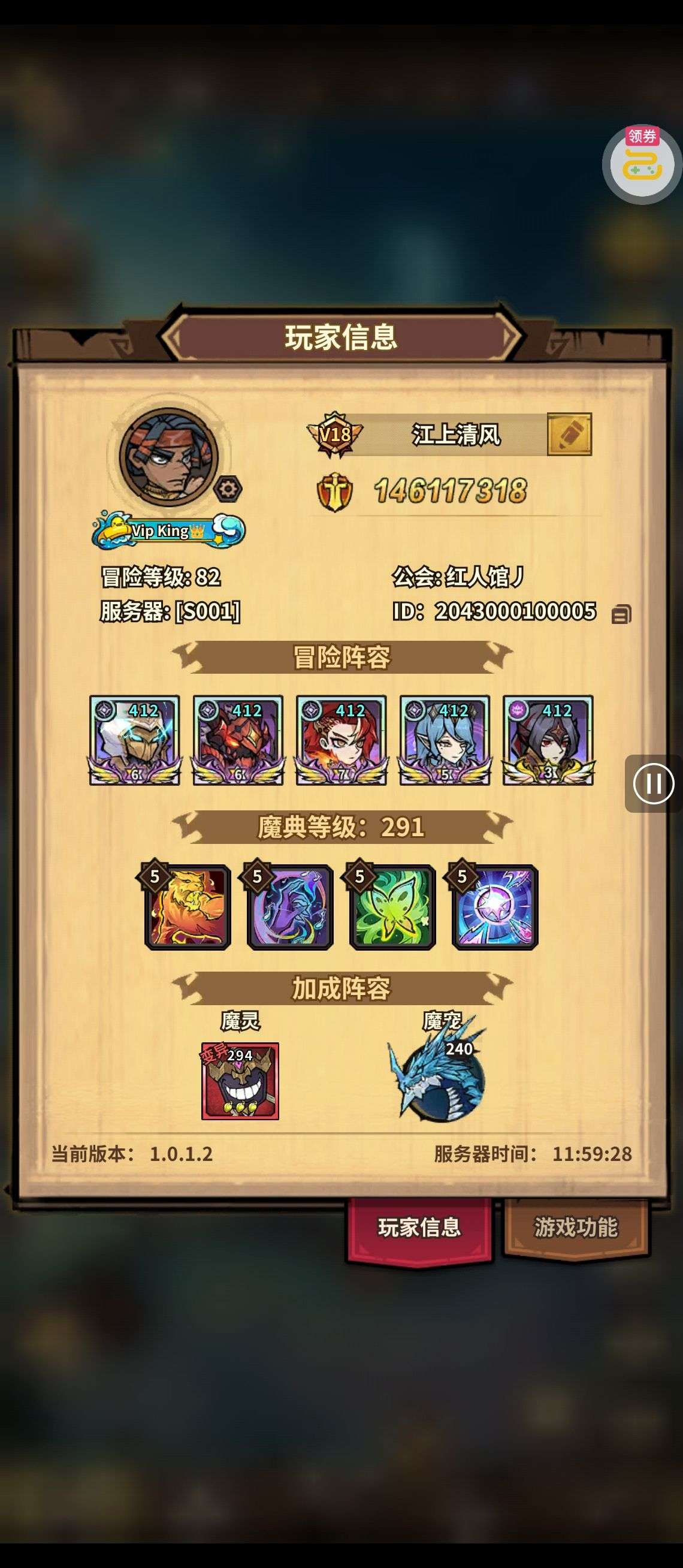View the blue-haired elf hero
This screenshot has height=1568, width=683.
445,740
